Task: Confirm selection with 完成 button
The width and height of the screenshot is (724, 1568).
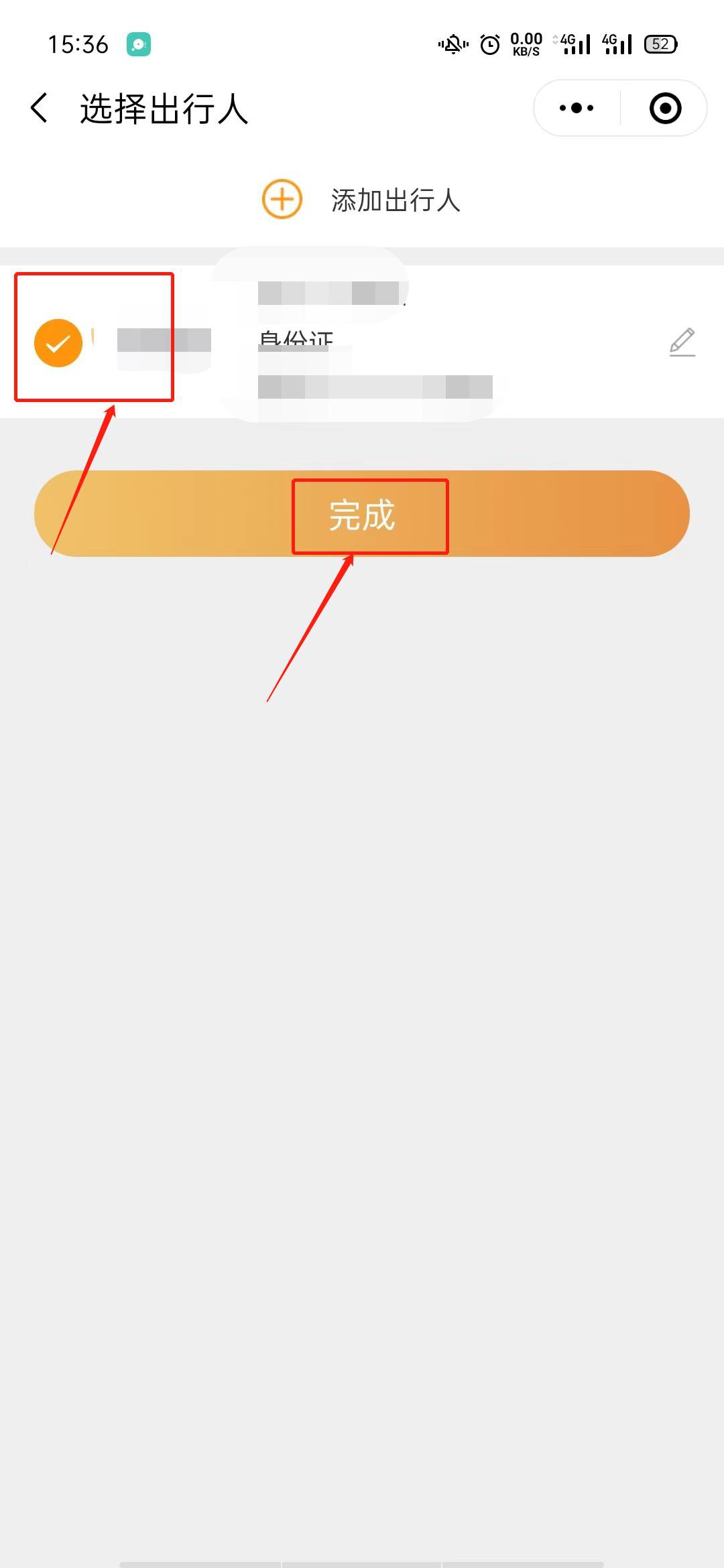Action: [362, 515]
